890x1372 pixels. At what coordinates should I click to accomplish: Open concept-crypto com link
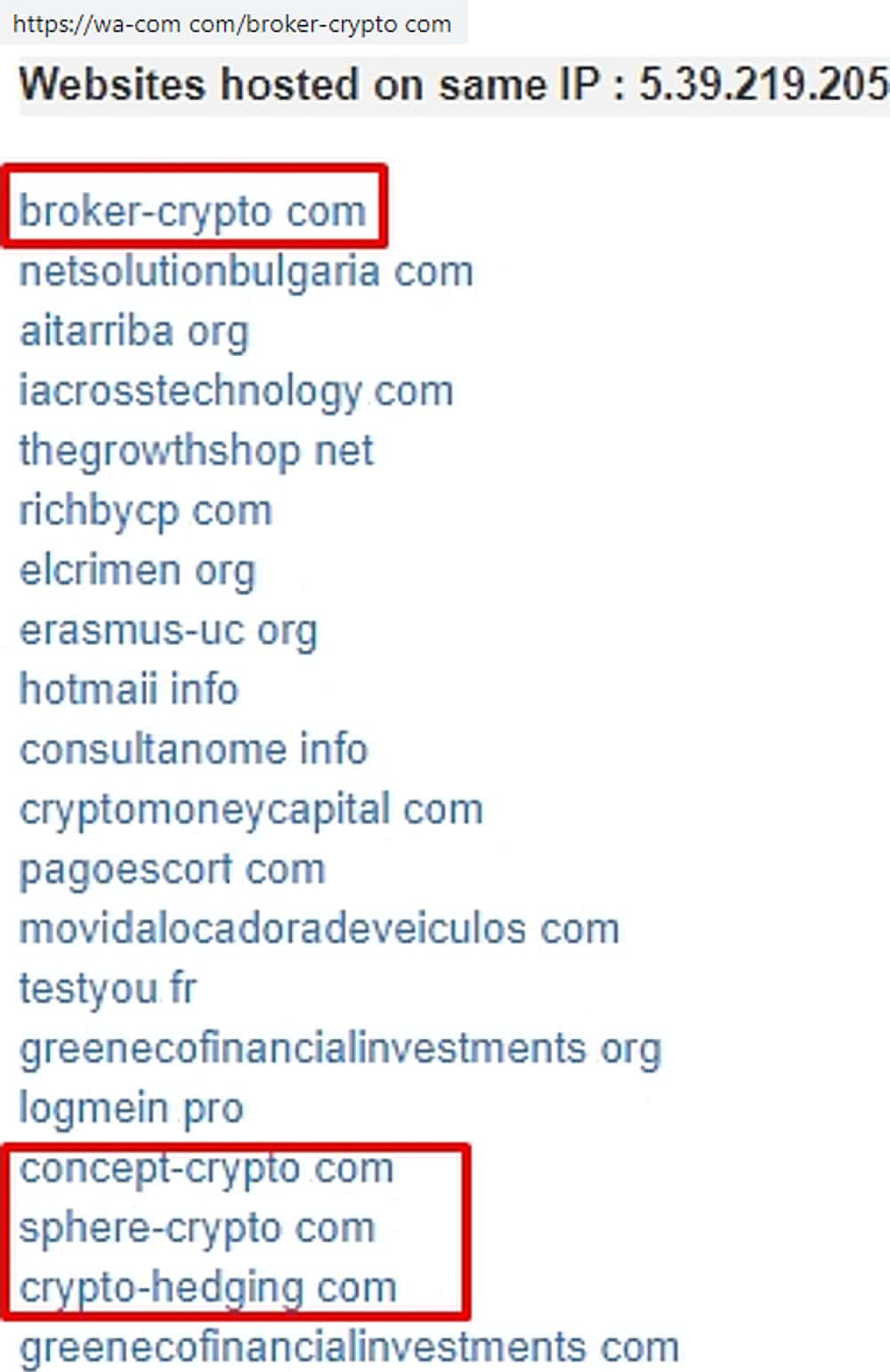[206, 1168]
